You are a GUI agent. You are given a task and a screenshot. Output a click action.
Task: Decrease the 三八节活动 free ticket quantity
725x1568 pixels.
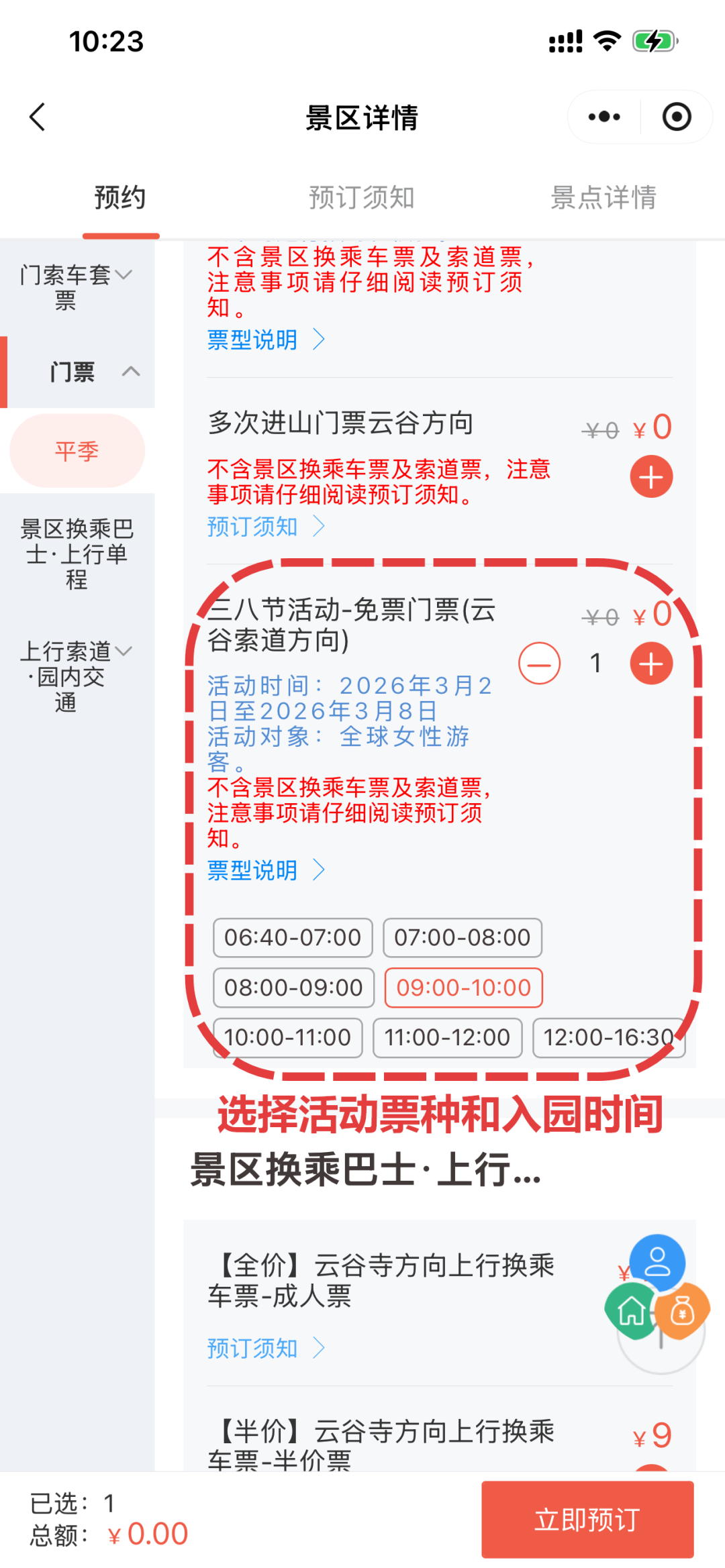click(539, 664)
